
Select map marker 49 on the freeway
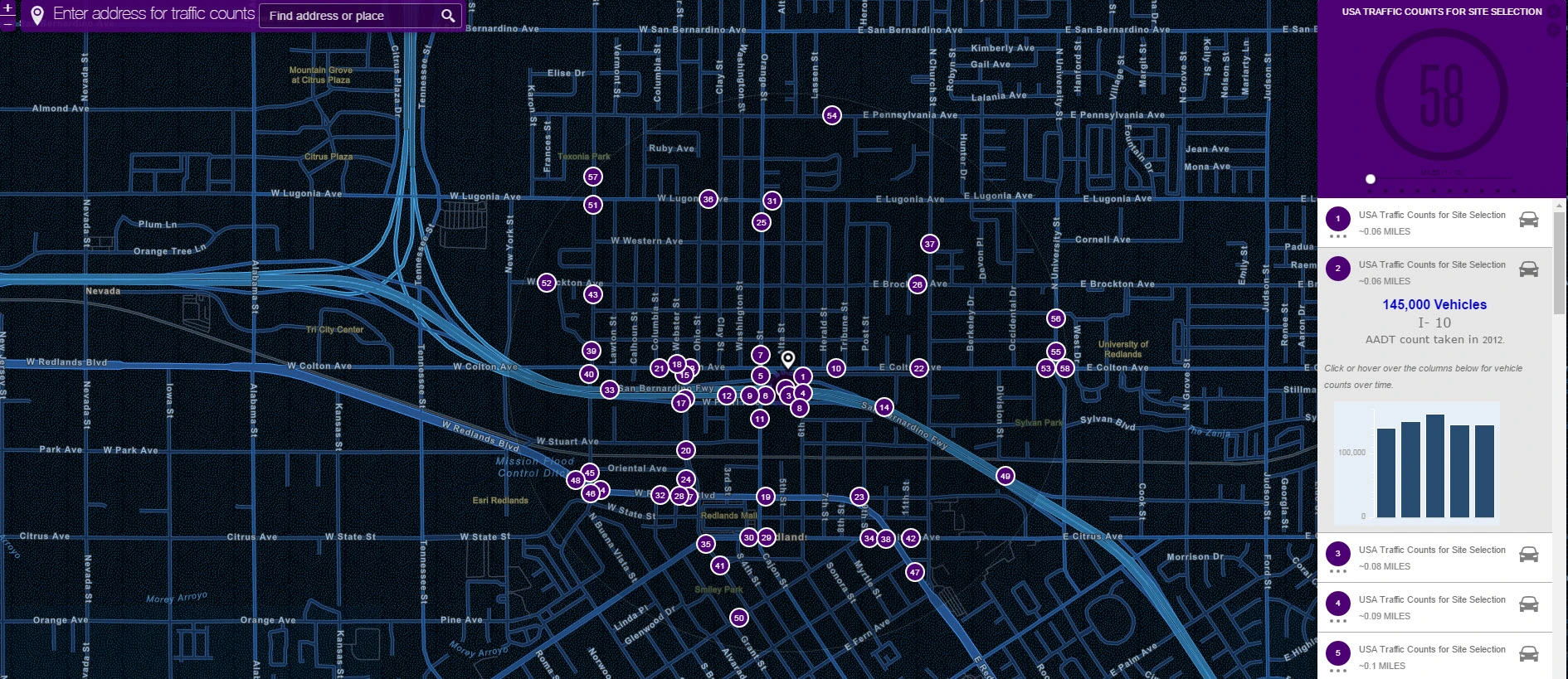[1005, 476]
